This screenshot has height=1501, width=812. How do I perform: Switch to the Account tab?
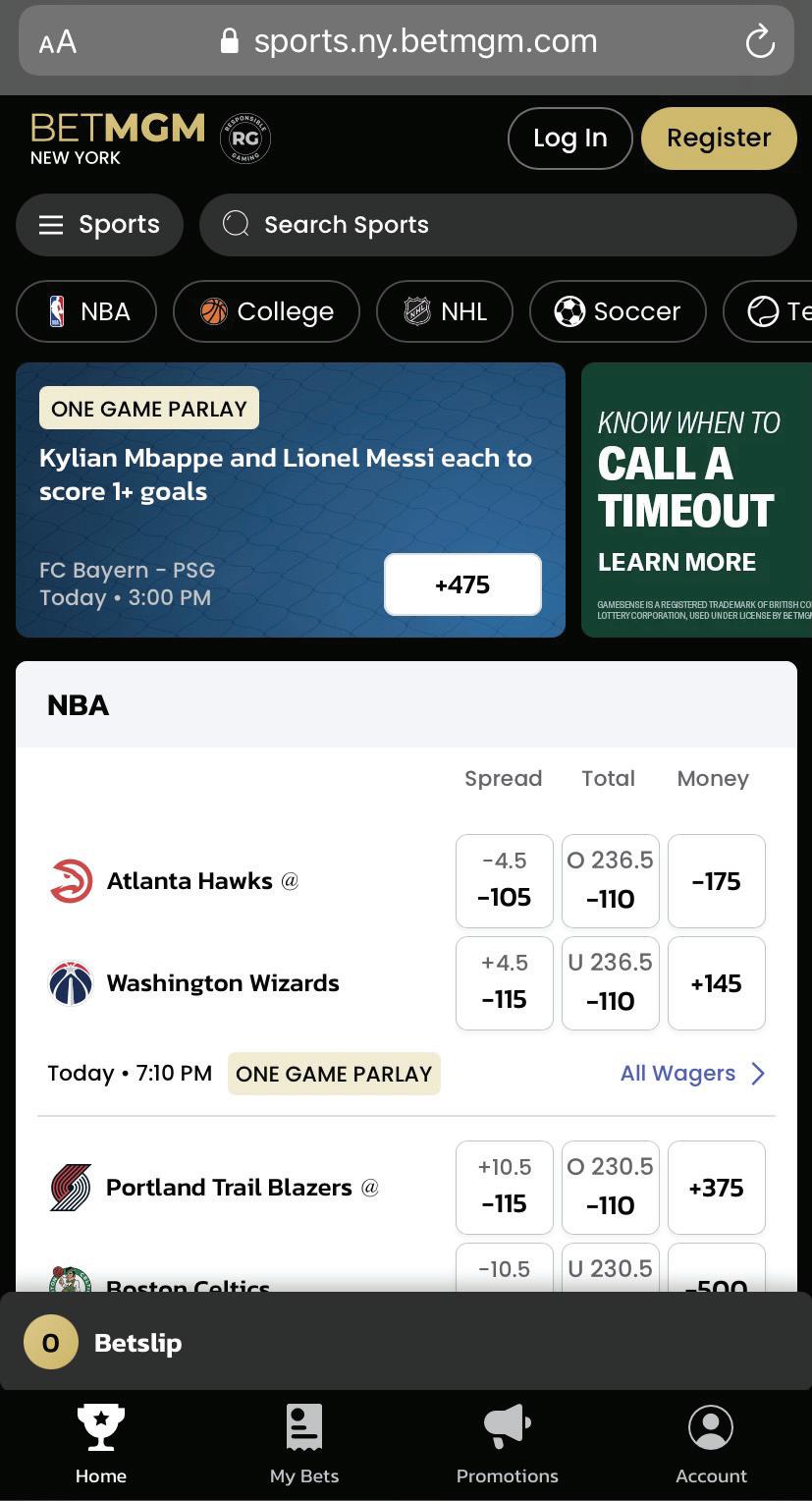pos(711,1444)
